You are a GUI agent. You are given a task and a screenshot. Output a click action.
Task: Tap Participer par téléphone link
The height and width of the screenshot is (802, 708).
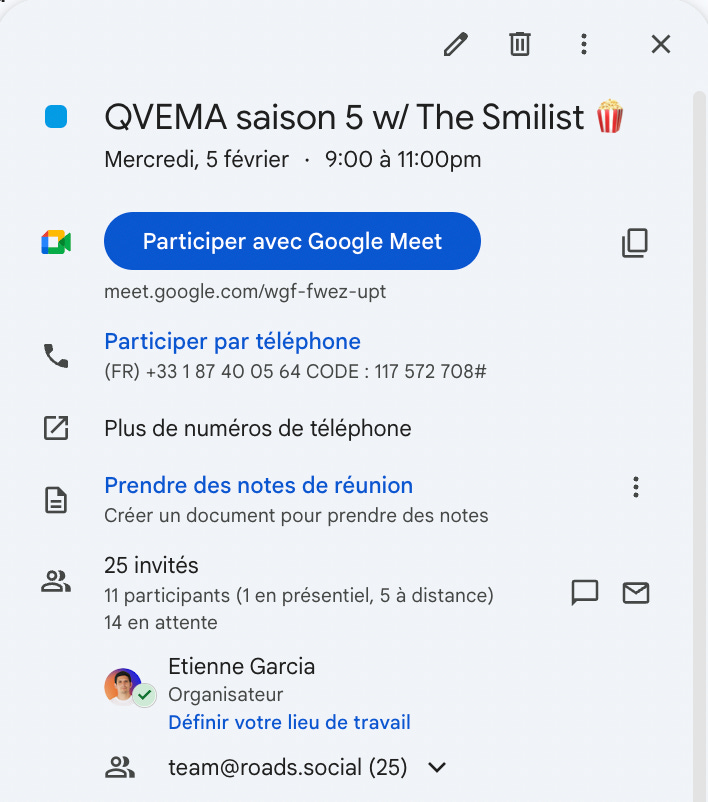tap(232, 342)
